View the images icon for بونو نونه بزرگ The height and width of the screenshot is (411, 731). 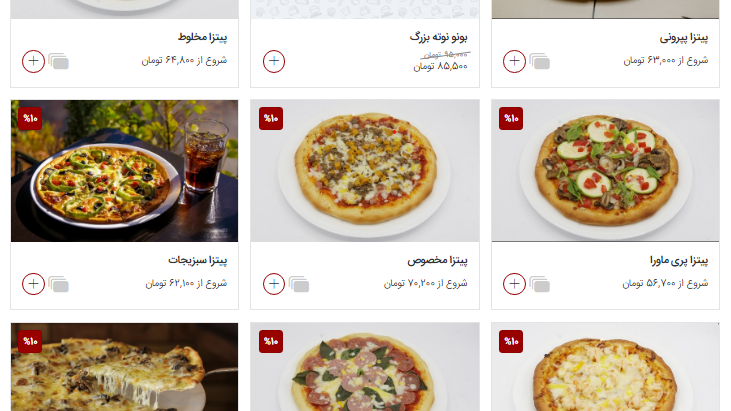pos(299,62)
